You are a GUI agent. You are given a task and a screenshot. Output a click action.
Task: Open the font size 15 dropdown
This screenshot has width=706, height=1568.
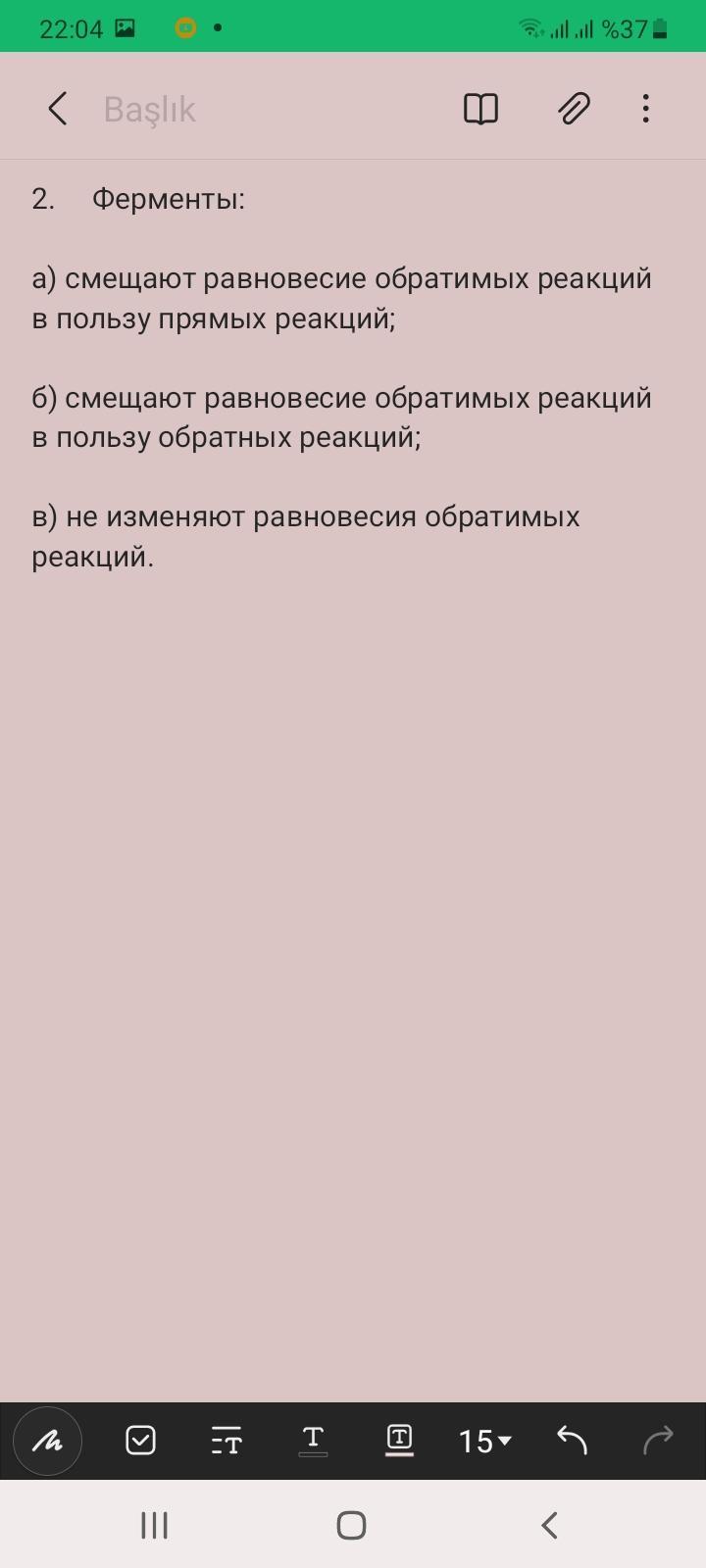tap(485, 1441)
